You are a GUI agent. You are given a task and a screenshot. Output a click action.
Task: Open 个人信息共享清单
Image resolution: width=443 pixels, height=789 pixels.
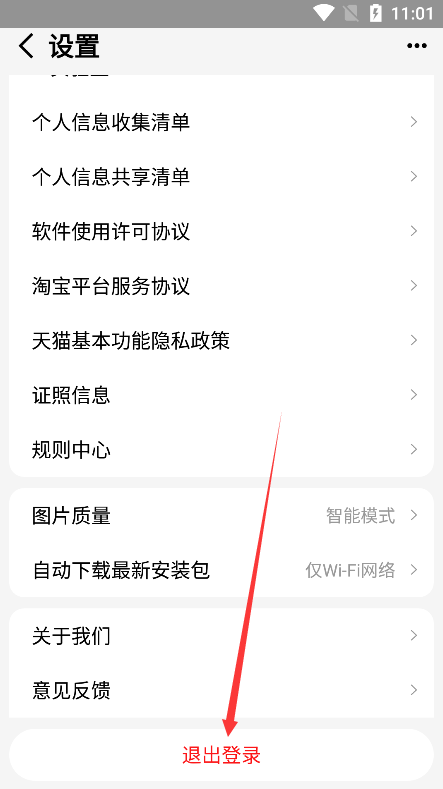pyautogui.click(x=222, y=177)
